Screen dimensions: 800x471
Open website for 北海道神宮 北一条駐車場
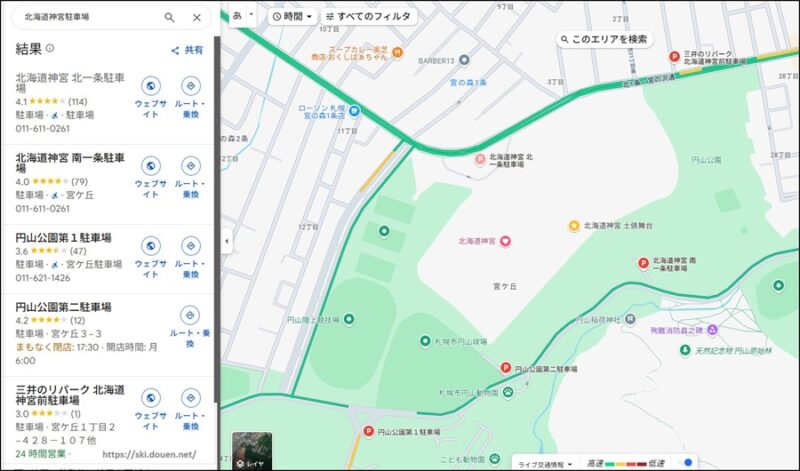150,92
